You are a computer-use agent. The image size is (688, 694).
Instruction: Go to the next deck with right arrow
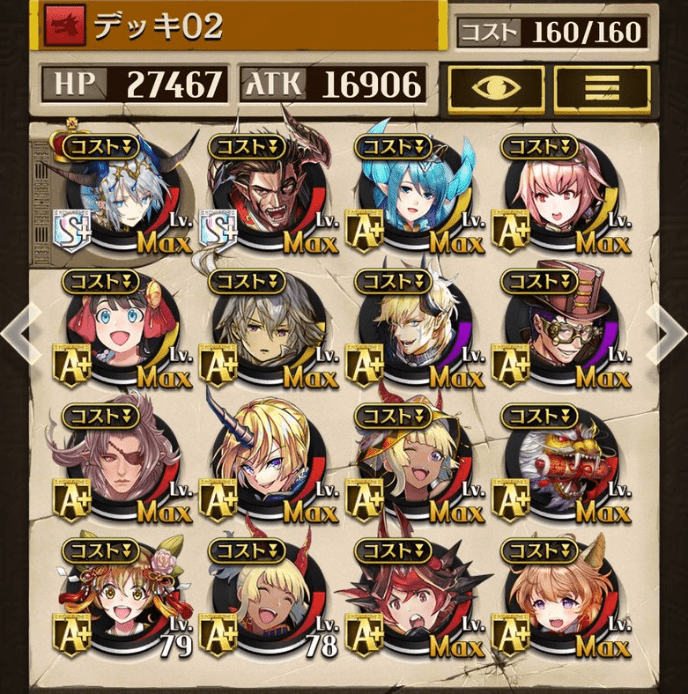[666, 331]
